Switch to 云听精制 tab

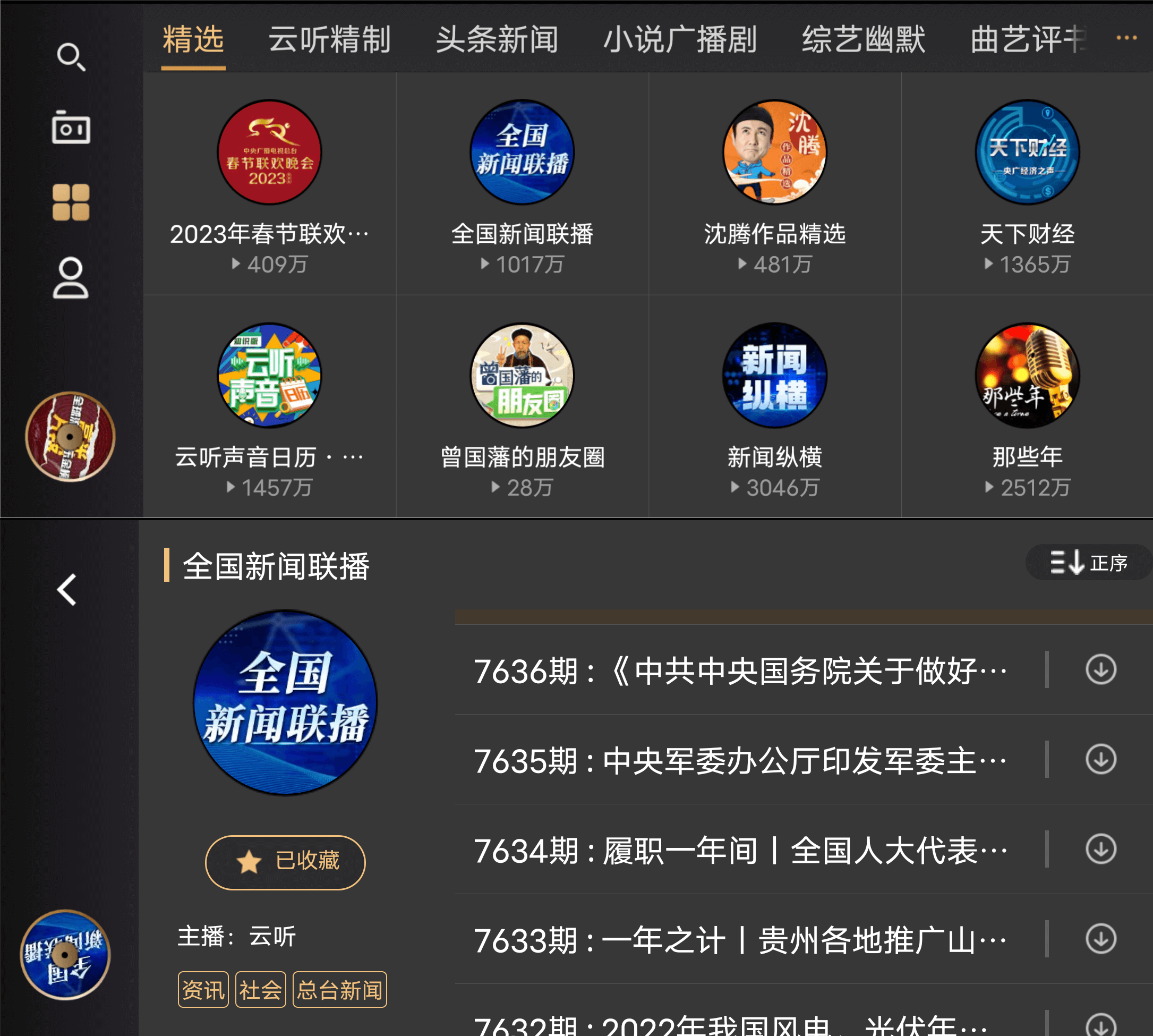pos(329,40)
